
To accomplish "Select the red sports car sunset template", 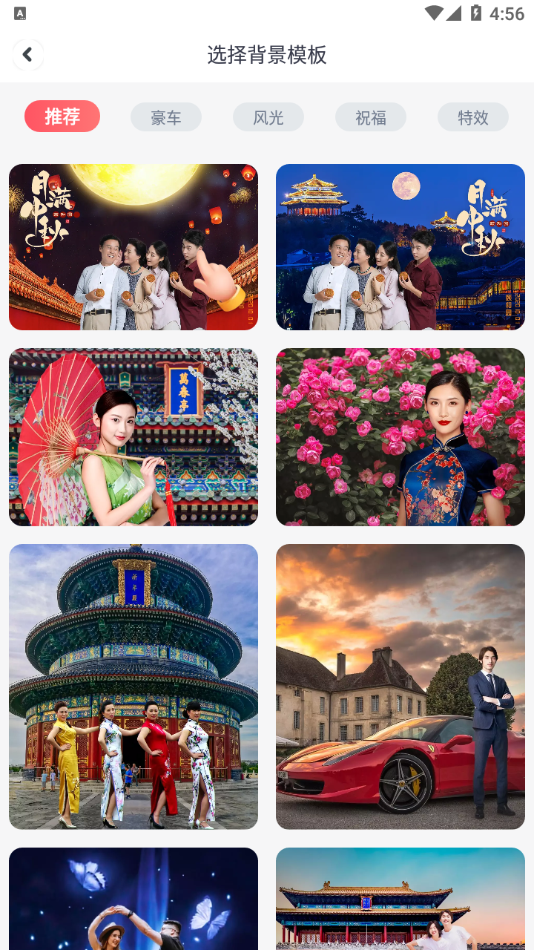I will (x=401, y=686).
